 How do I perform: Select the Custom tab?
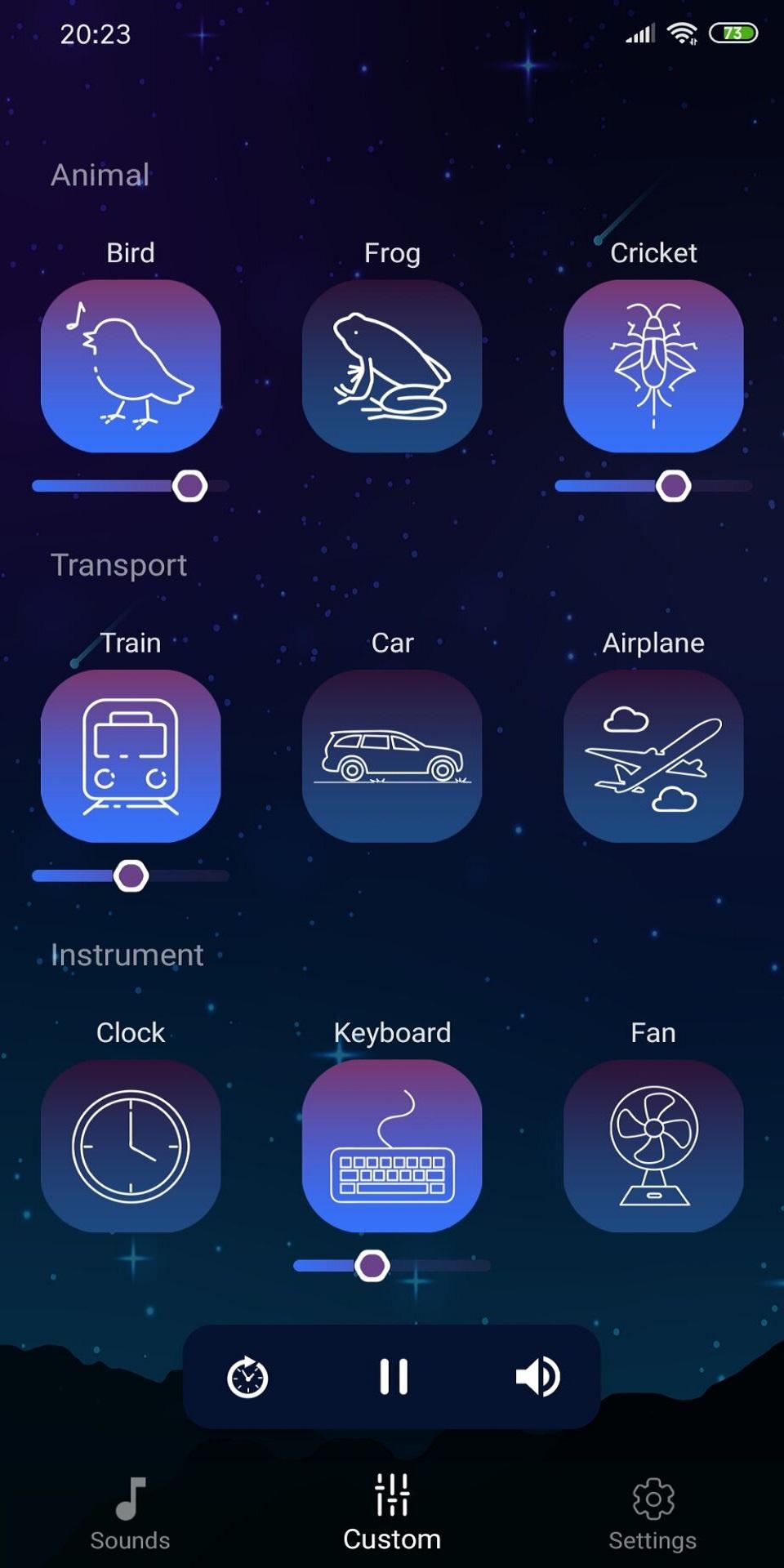[x=392, y=1514]
